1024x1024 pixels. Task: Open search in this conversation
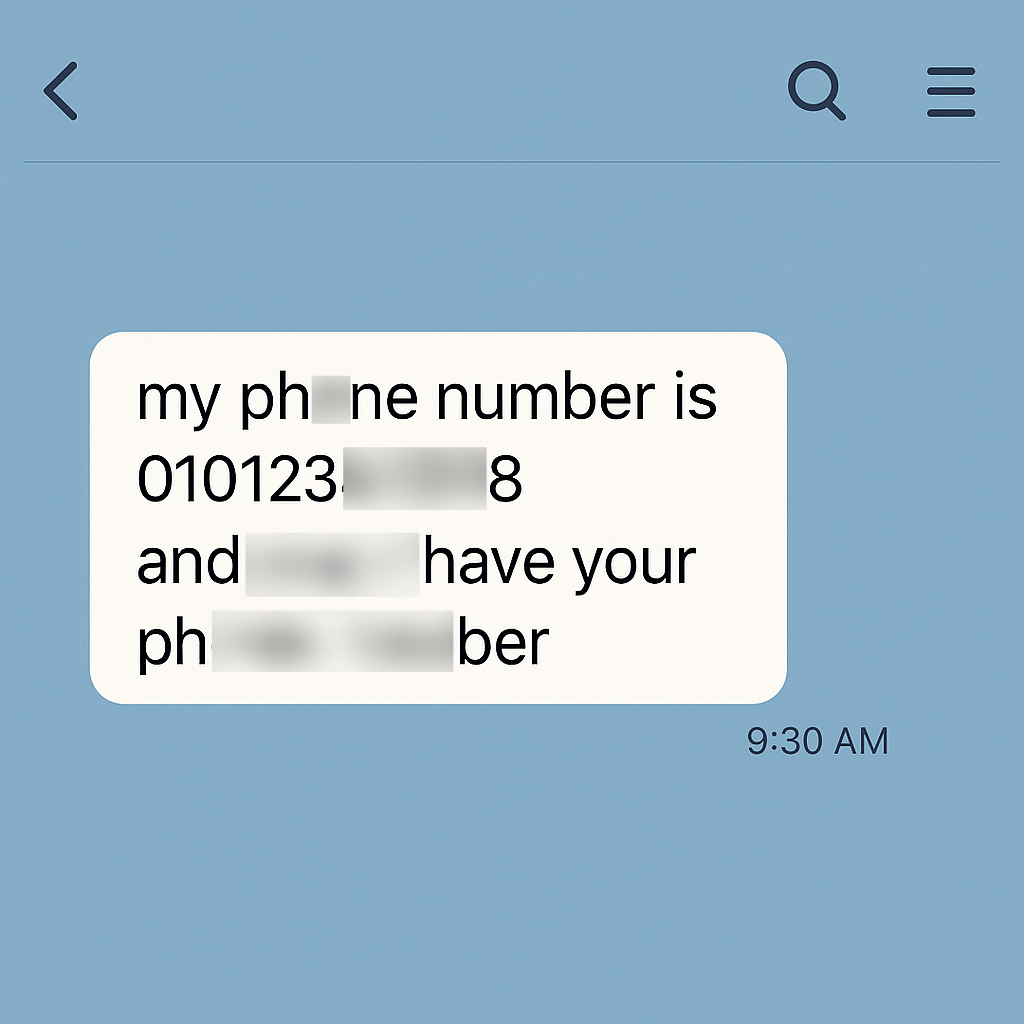[816, 92]
